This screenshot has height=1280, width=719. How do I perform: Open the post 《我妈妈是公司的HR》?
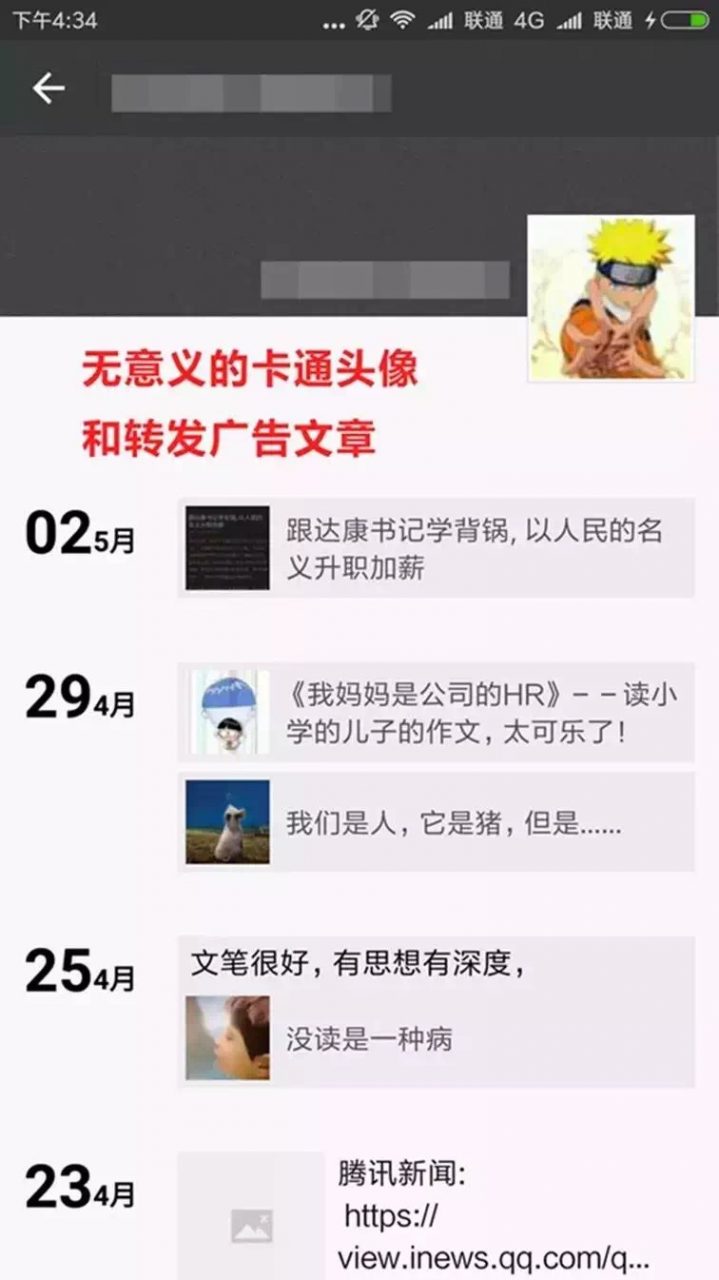[436, 712]
